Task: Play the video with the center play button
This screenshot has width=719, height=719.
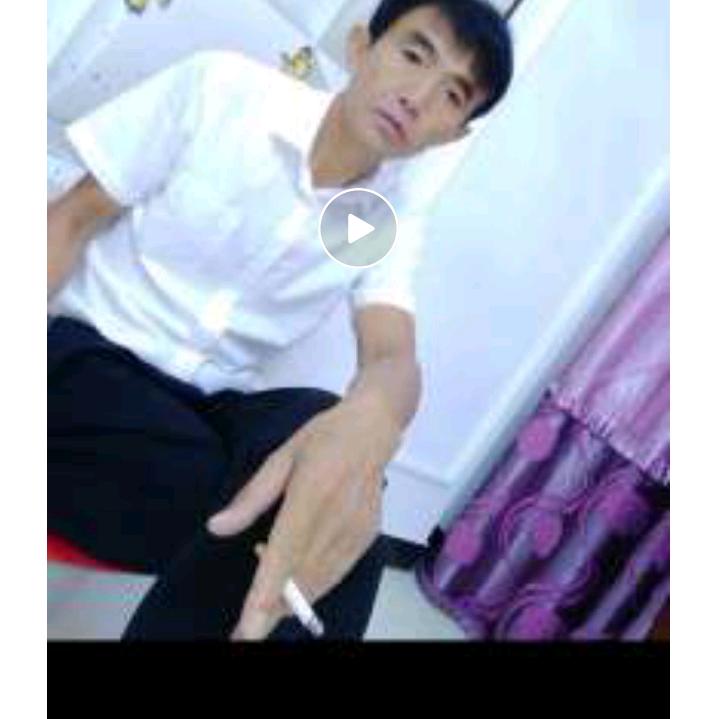Action: 358,228
